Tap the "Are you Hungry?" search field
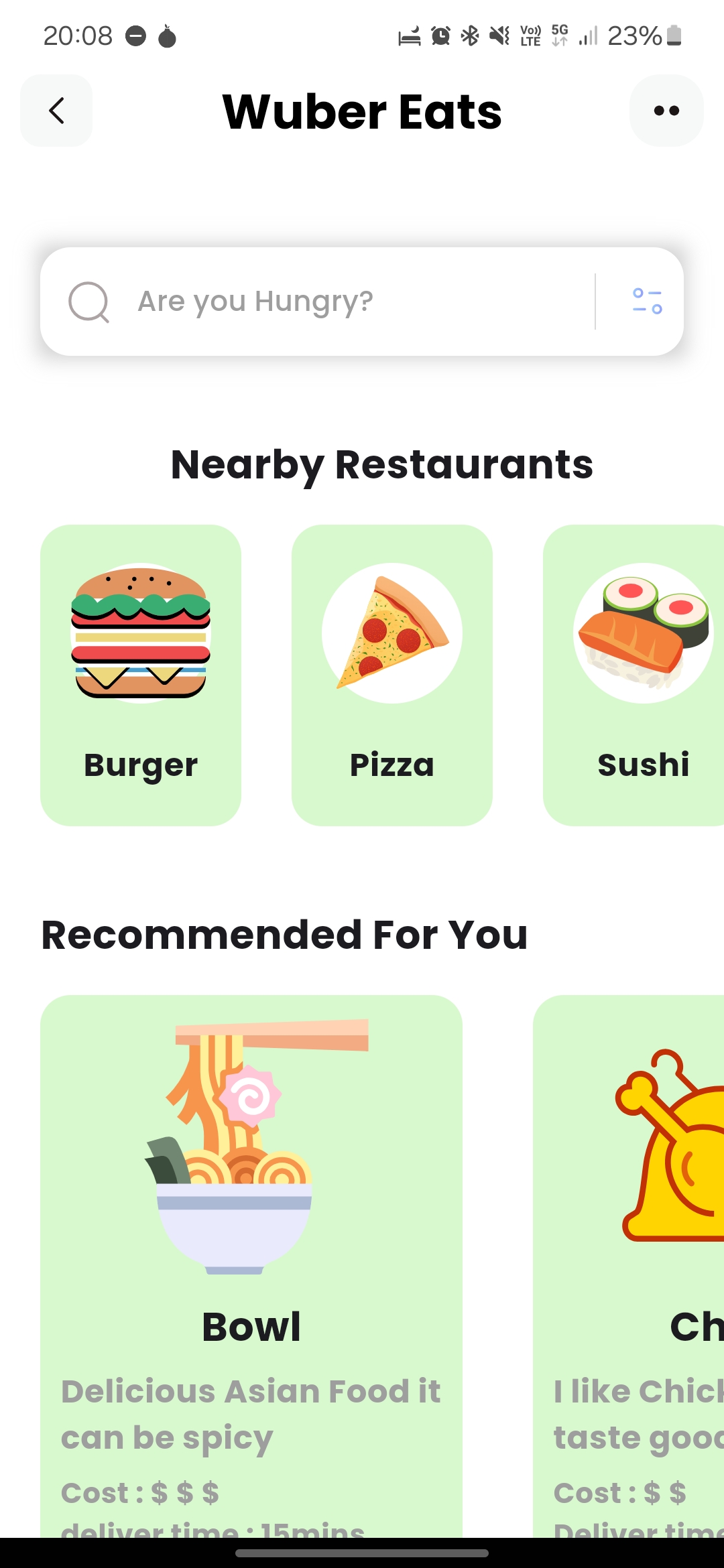724x1568 pixels. point(349,302)
